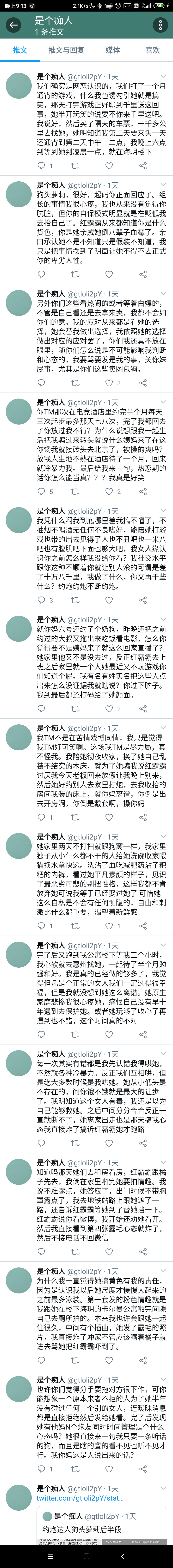Switch to the 推文与回复 tab
The image size is (173, 1568).
[x=66, y=50]
